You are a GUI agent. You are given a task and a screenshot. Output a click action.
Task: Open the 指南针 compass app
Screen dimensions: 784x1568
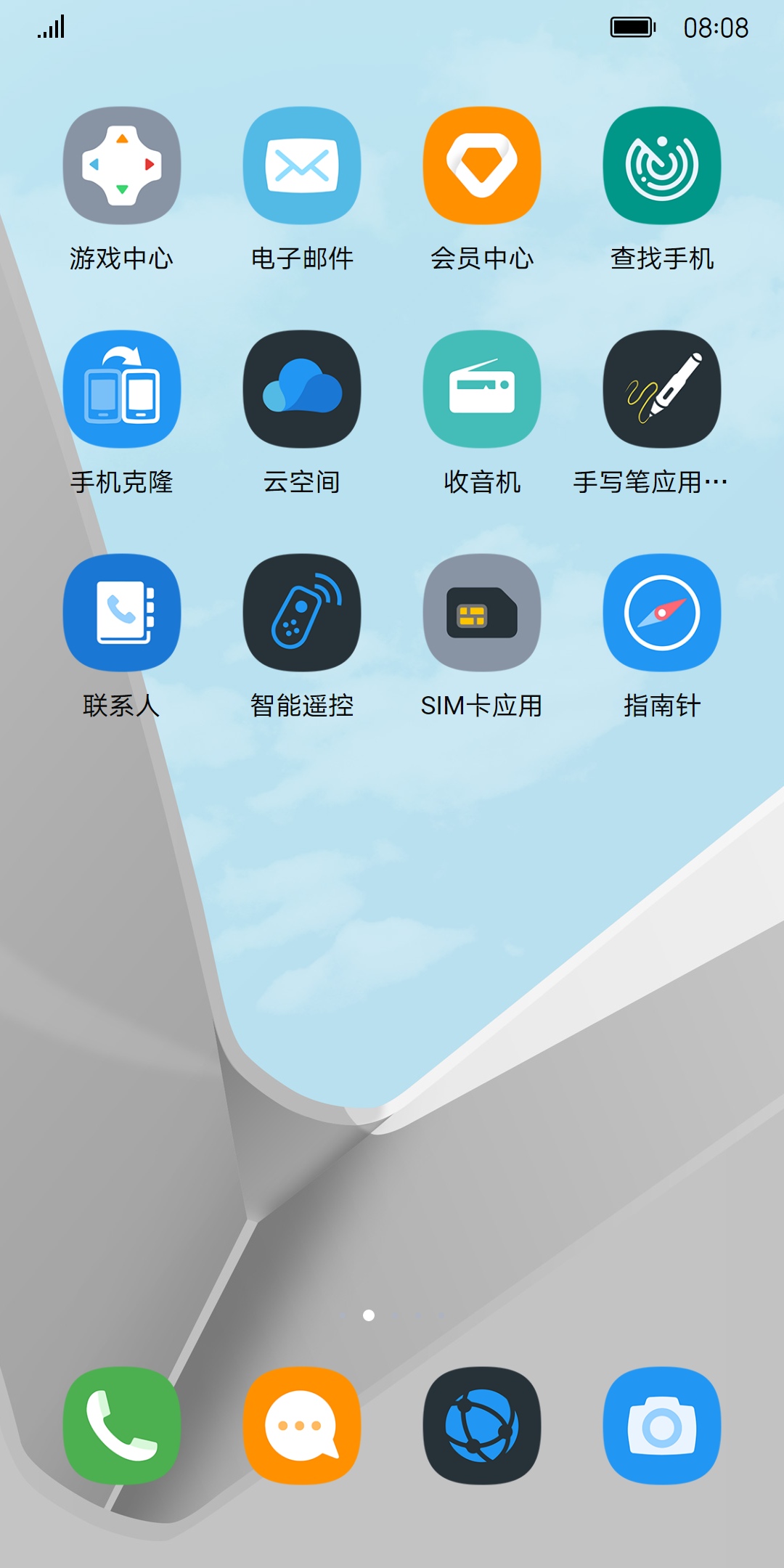661,613
